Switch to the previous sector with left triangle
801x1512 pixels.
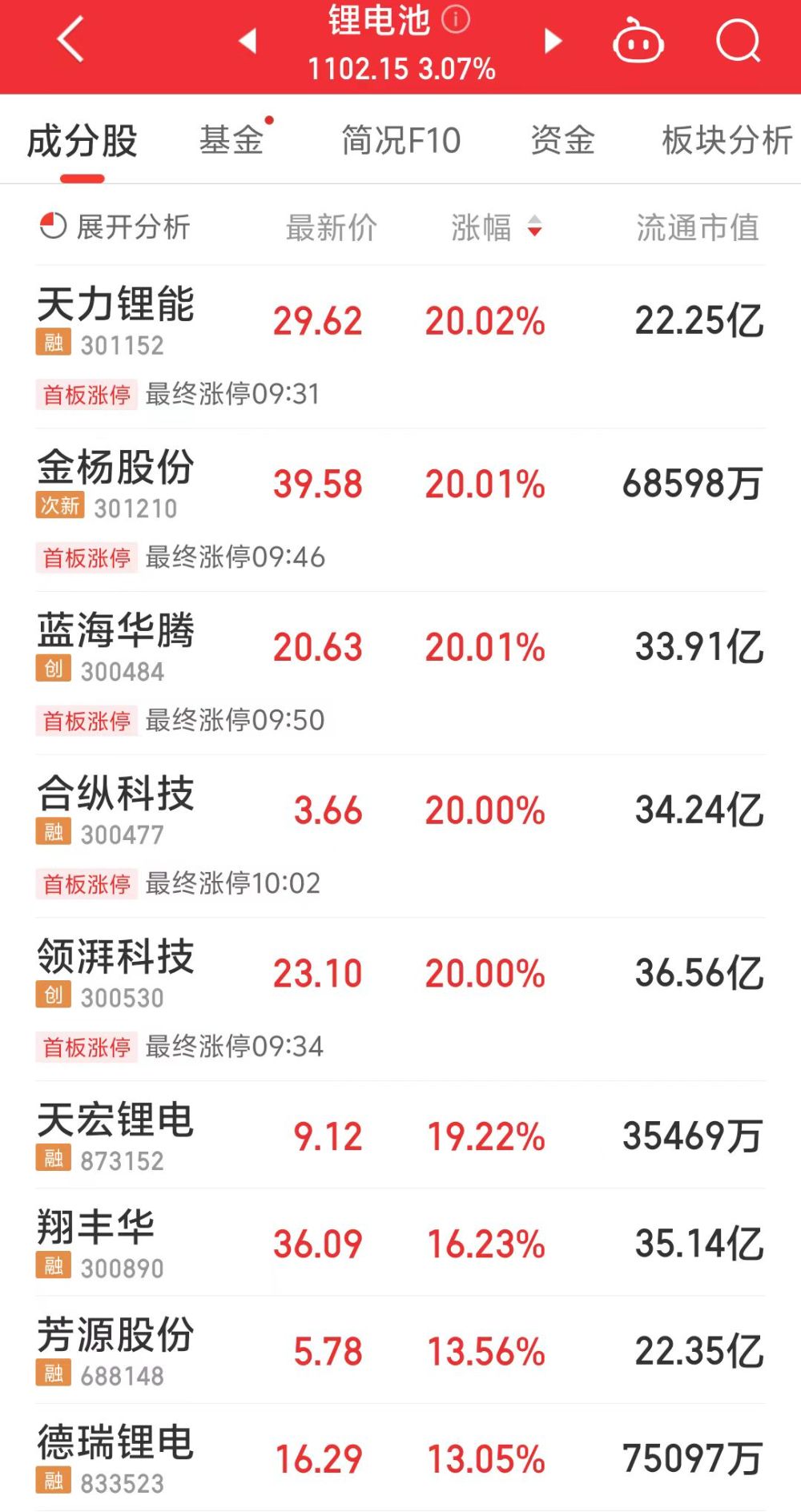(x=248, y=41)
